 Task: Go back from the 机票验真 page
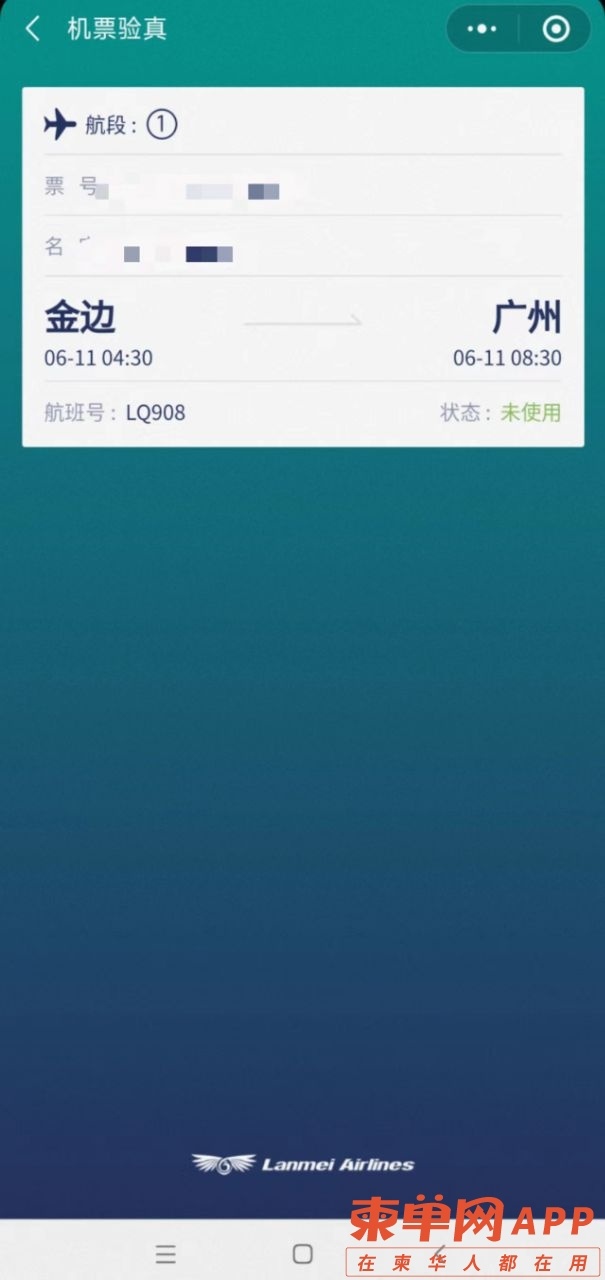(33, 29)
